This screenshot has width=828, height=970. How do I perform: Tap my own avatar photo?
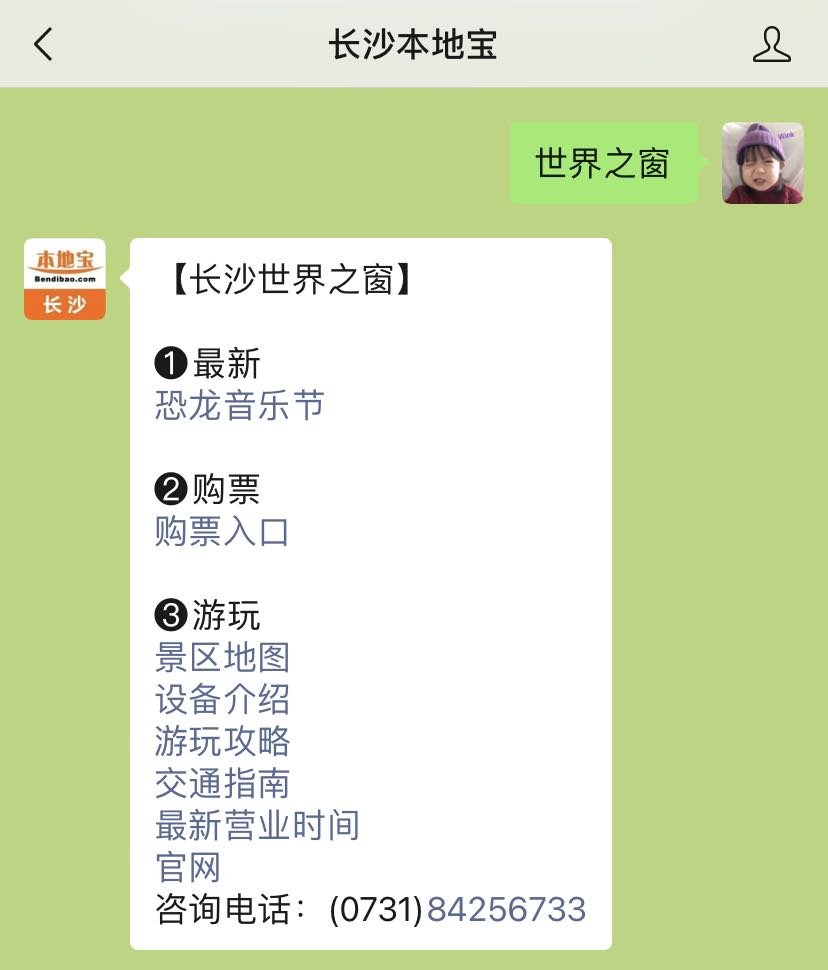[762, 163]
